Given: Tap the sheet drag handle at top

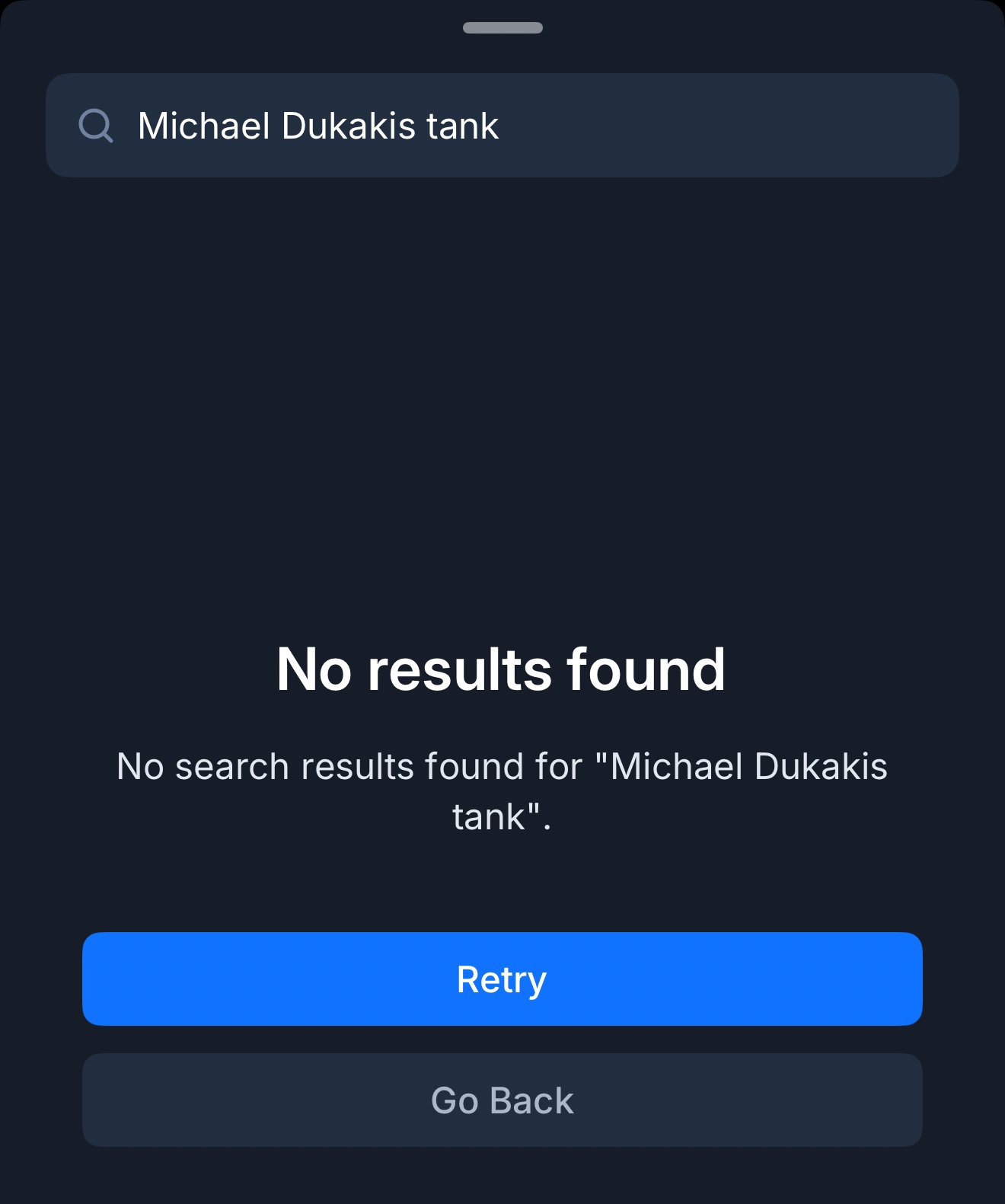Looking at the screenshot, I should [502, 28].
